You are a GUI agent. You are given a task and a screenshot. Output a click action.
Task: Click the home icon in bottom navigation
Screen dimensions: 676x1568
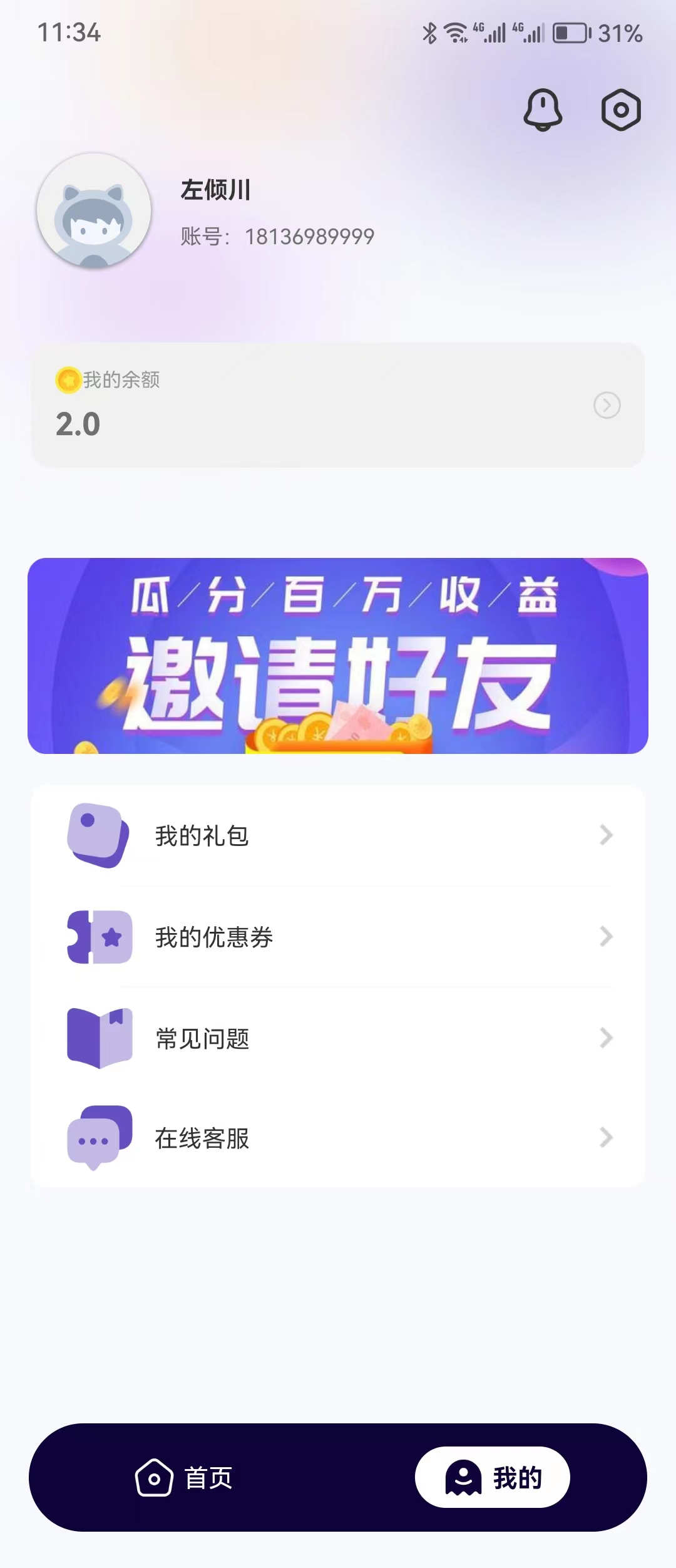[x=152, y=1476]
